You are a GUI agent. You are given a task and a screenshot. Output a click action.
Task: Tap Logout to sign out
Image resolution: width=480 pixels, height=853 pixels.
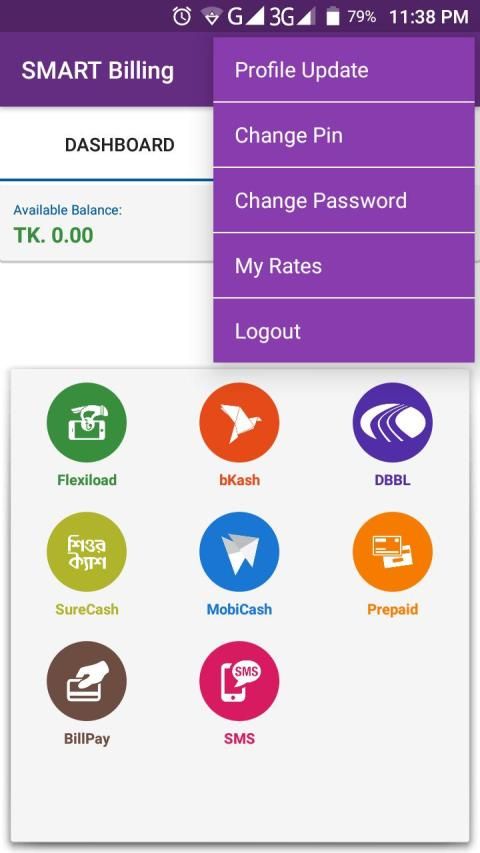point(343,331)
